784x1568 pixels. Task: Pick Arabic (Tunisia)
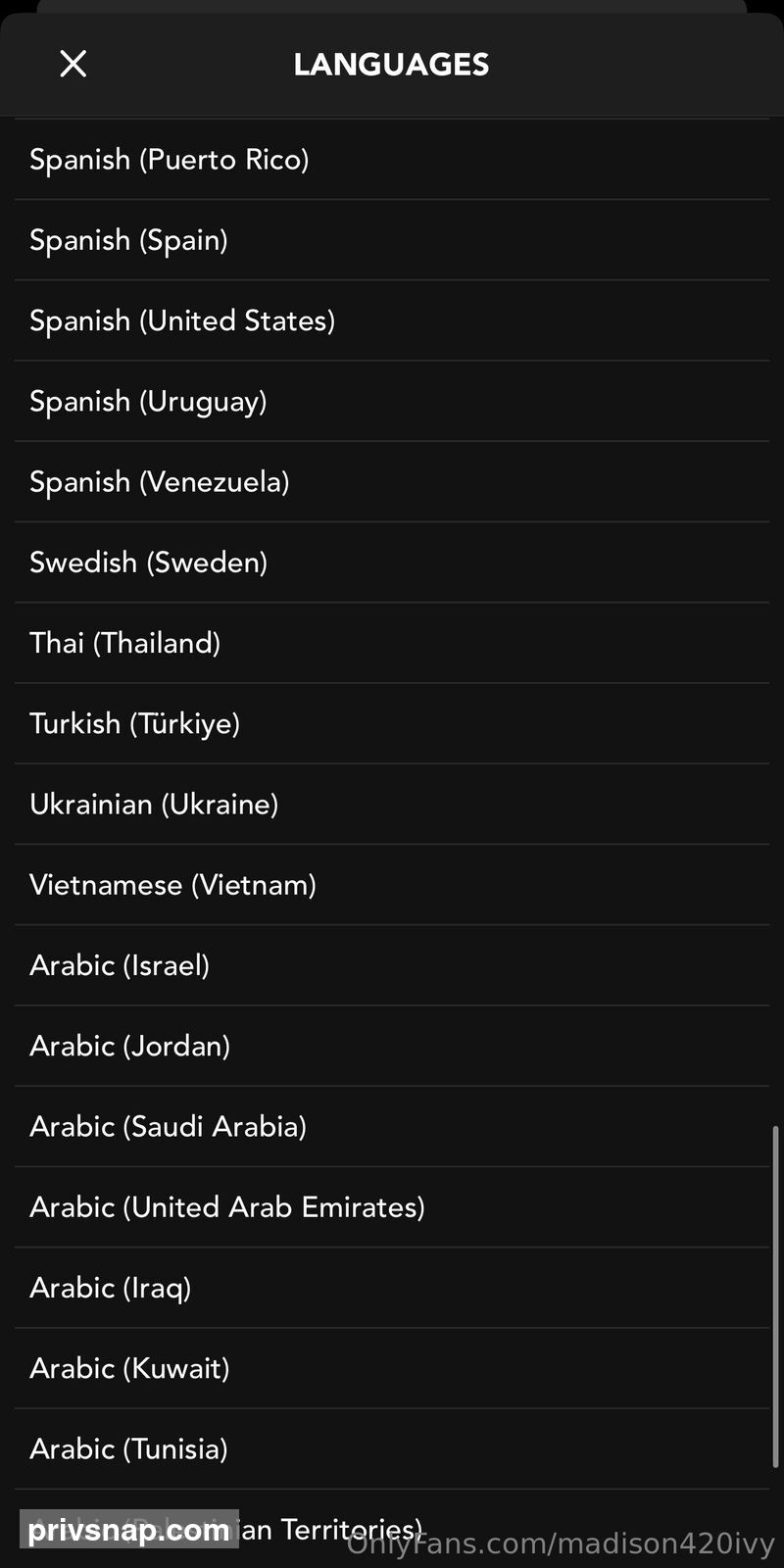click(392, 1448)
